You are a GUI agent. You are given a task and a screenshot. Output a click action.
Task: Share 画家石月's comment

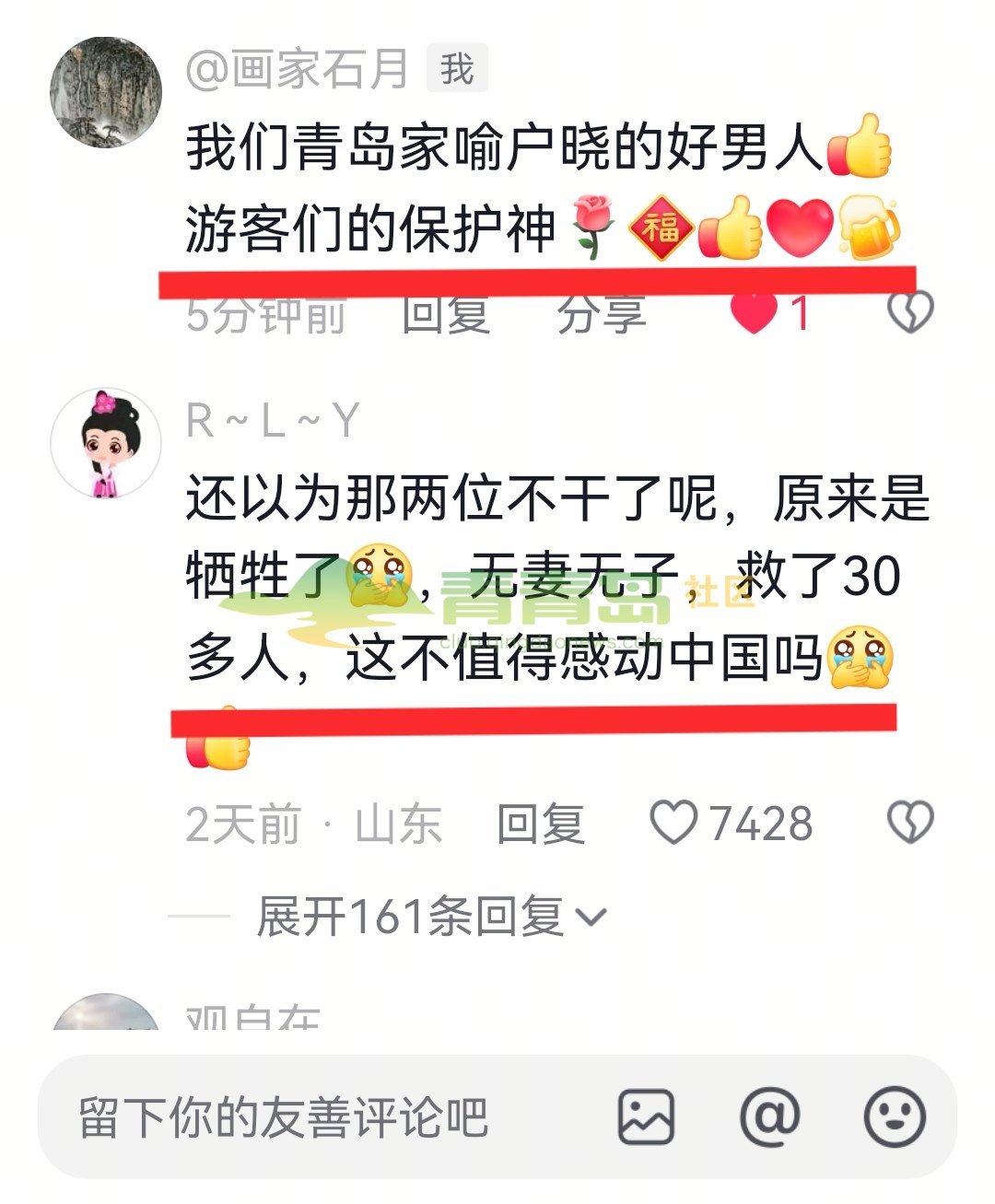coord(601,316)
